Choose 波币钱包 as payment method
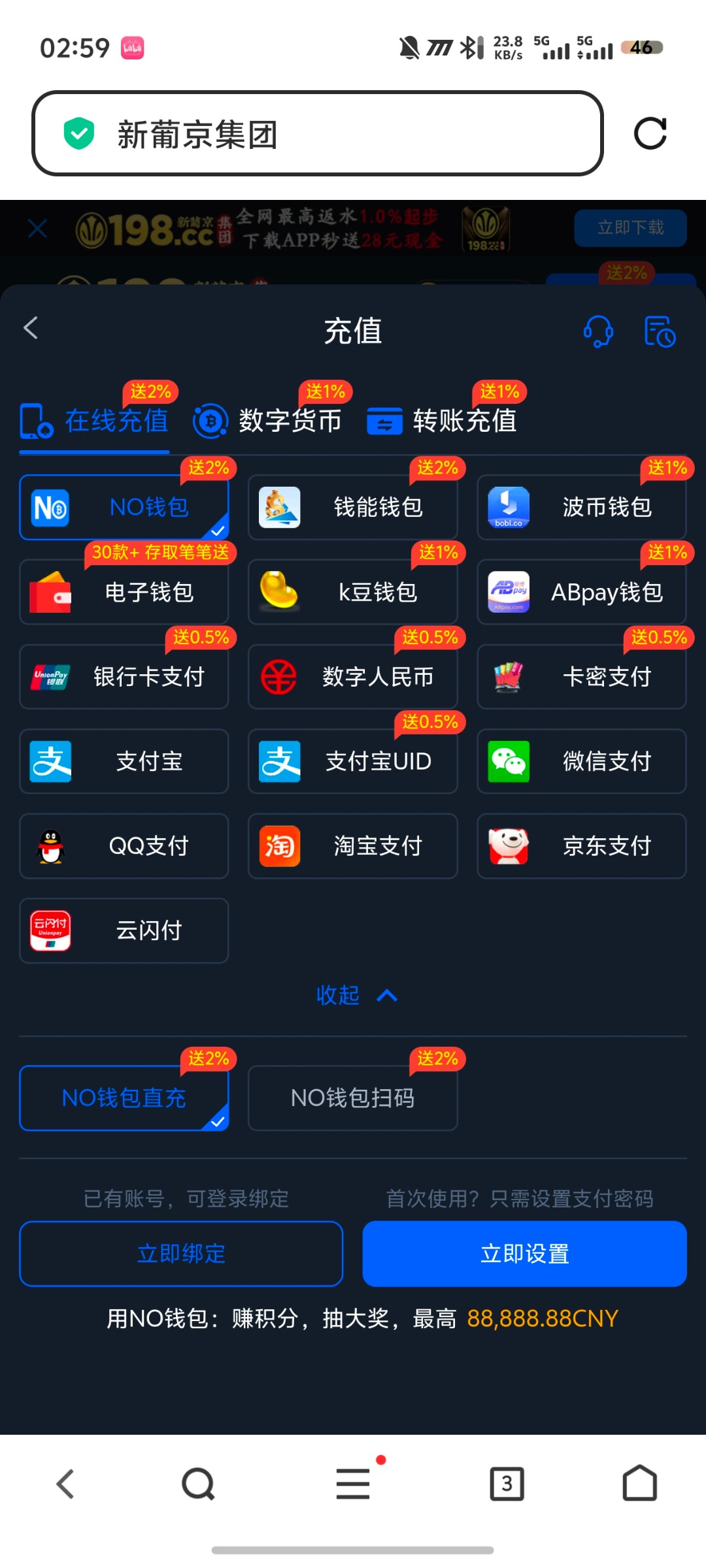Screen dimensions: 706x1568 [x=581, y=507]
